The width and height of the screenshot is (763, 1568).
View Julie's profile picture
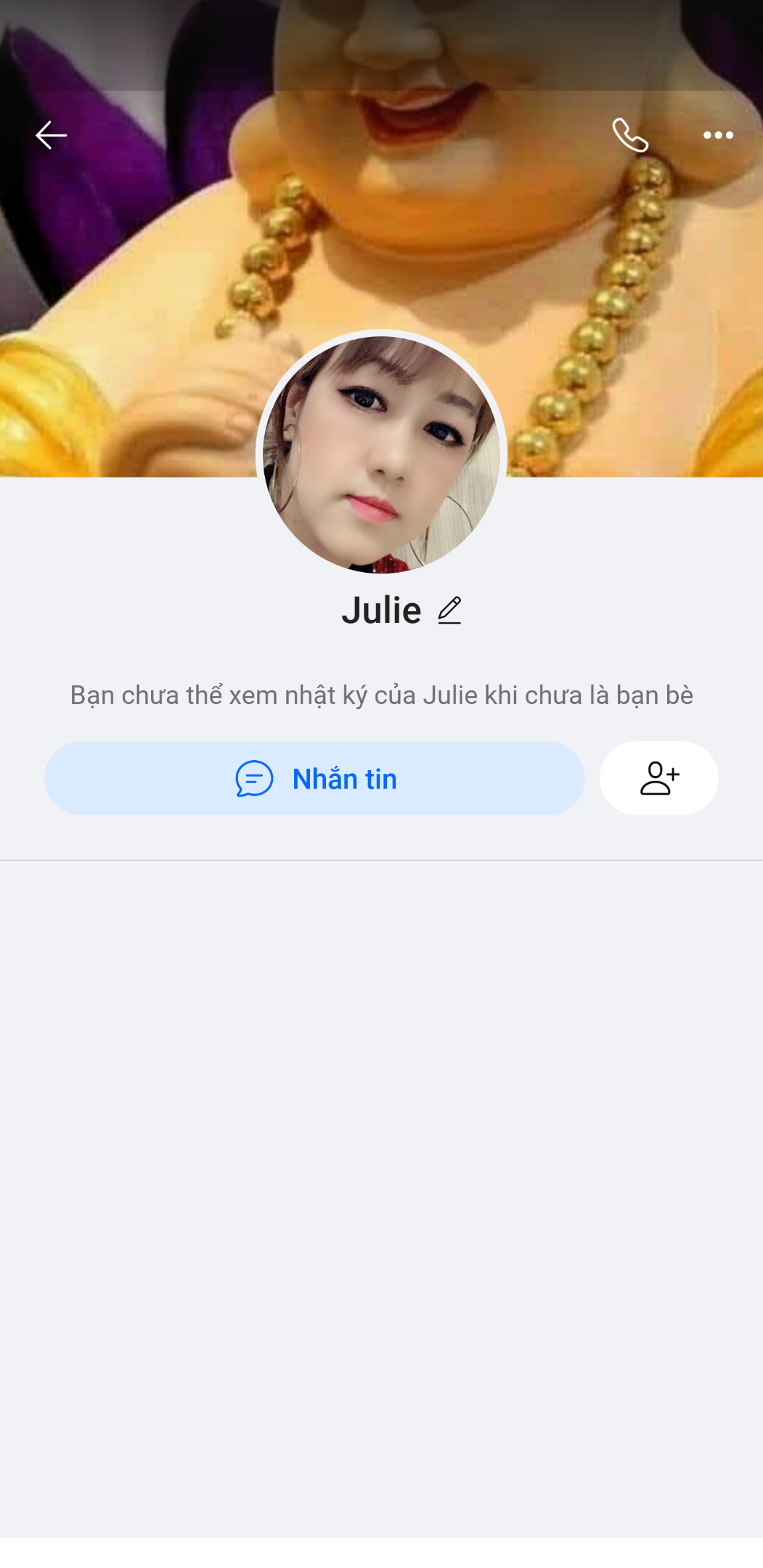[381, 455]
